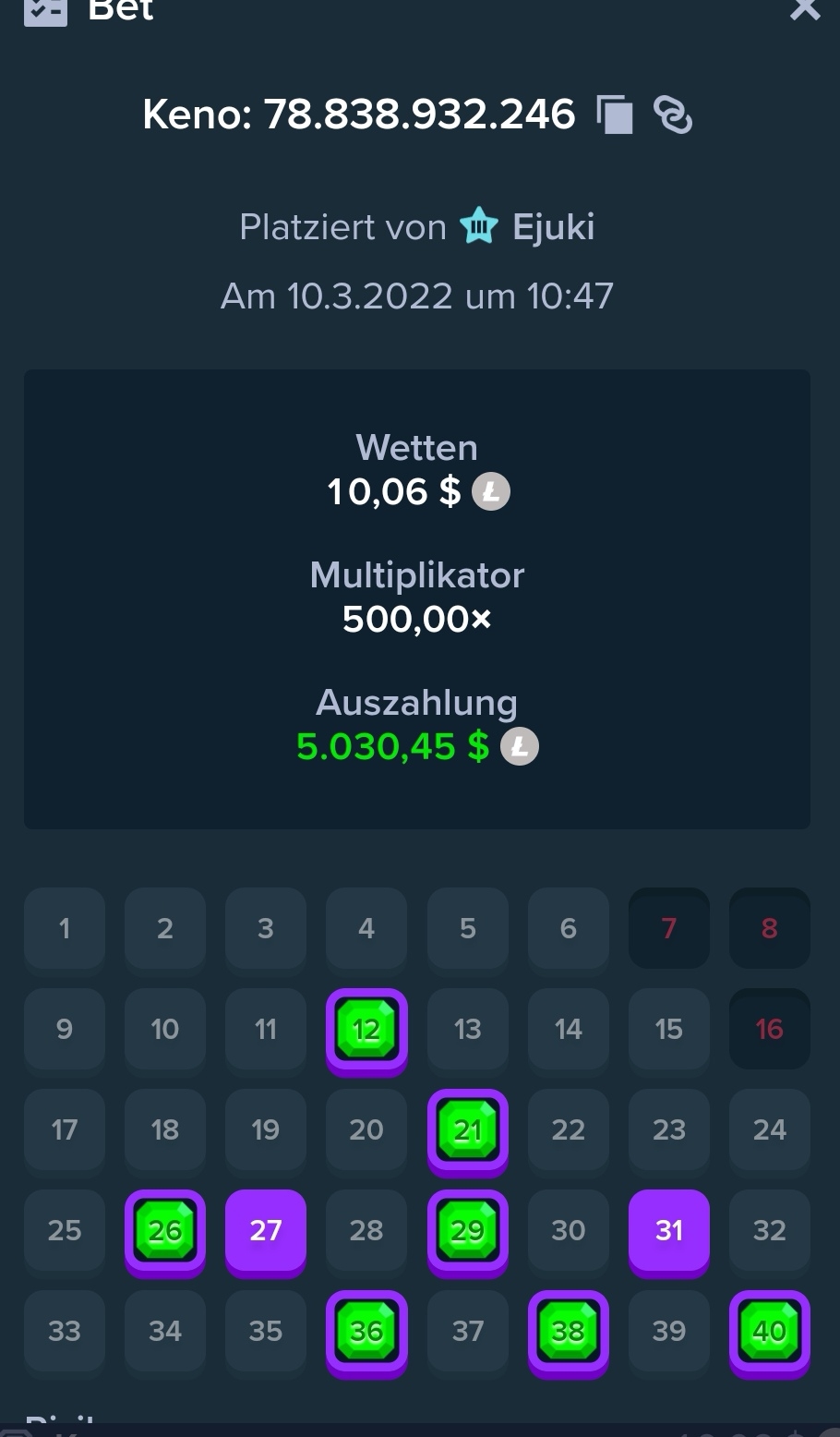Tap Keno tile number 16
This screenshot has height=1437, width=840.
[770, 1030]
